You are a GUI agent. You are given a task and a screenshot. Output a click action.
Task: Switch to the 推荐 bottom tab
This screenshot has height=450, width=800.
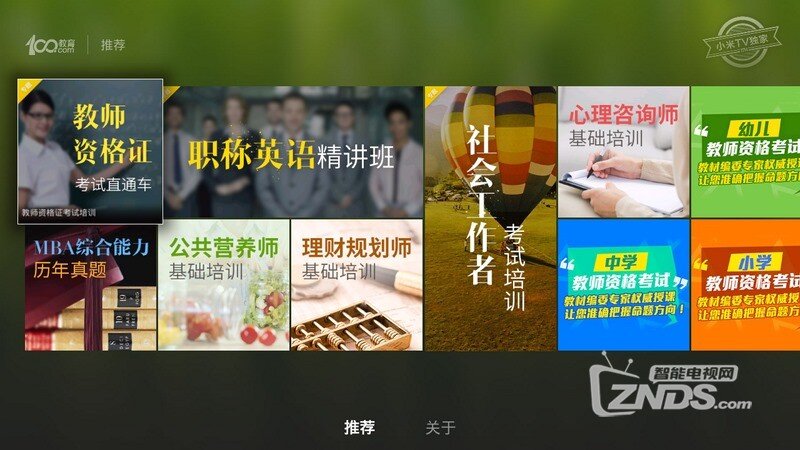[x=360, y=427]
